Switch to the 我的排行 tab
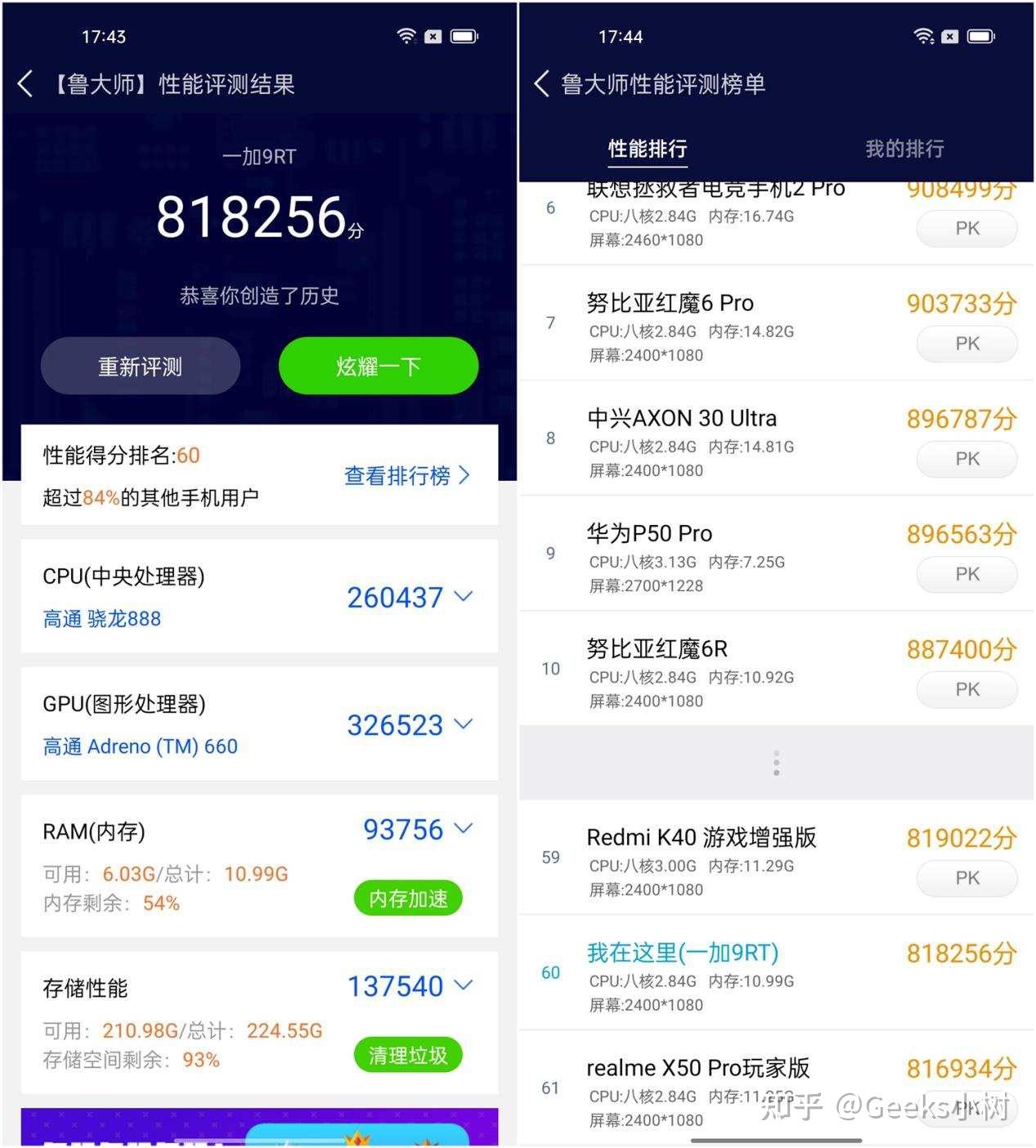The height and width of the screenshot is (1148, 1036). tap(904, 148)
